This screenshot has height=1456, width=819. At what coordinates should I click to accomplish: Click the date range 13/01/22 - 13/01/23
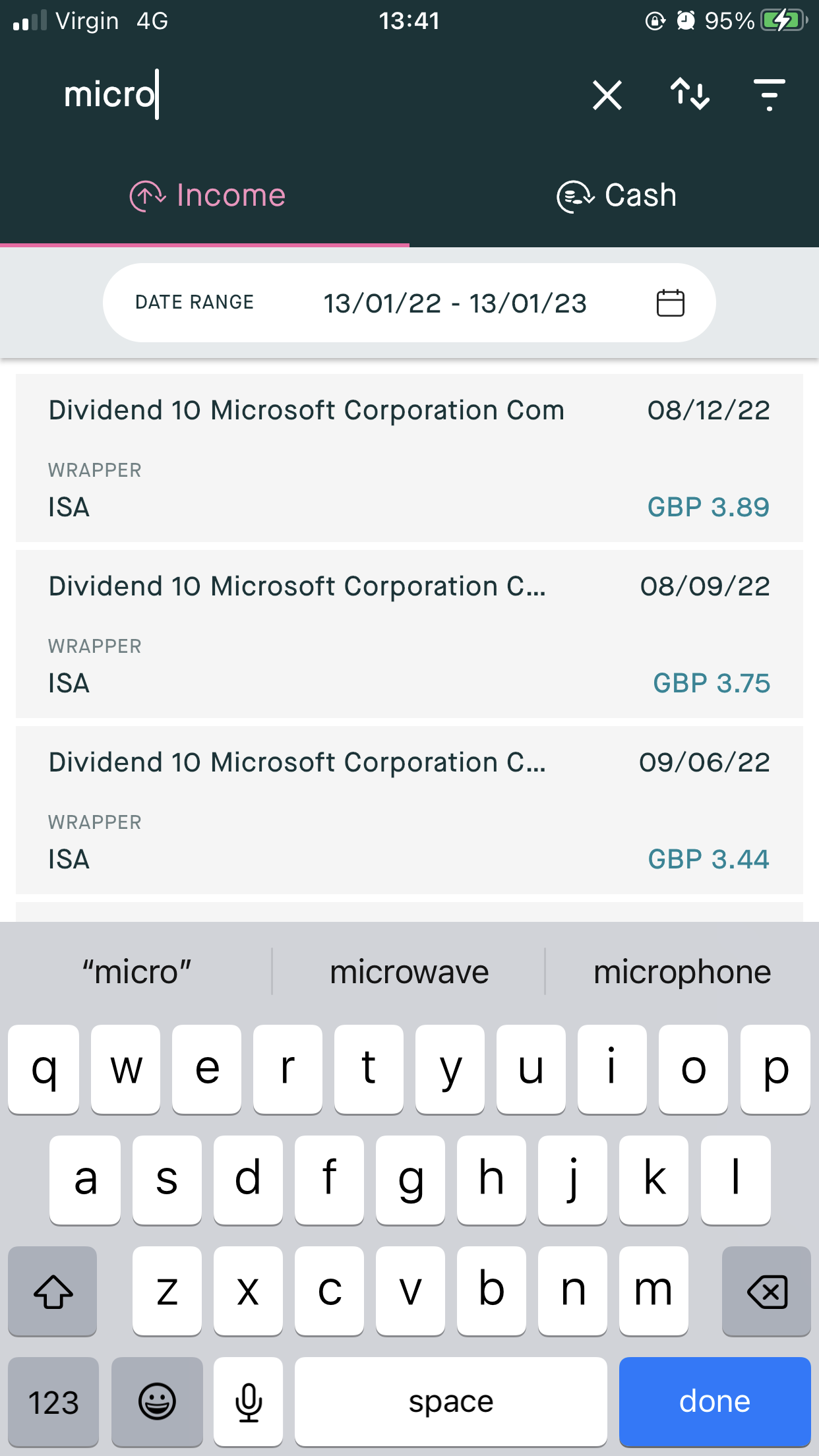(455, 303)
